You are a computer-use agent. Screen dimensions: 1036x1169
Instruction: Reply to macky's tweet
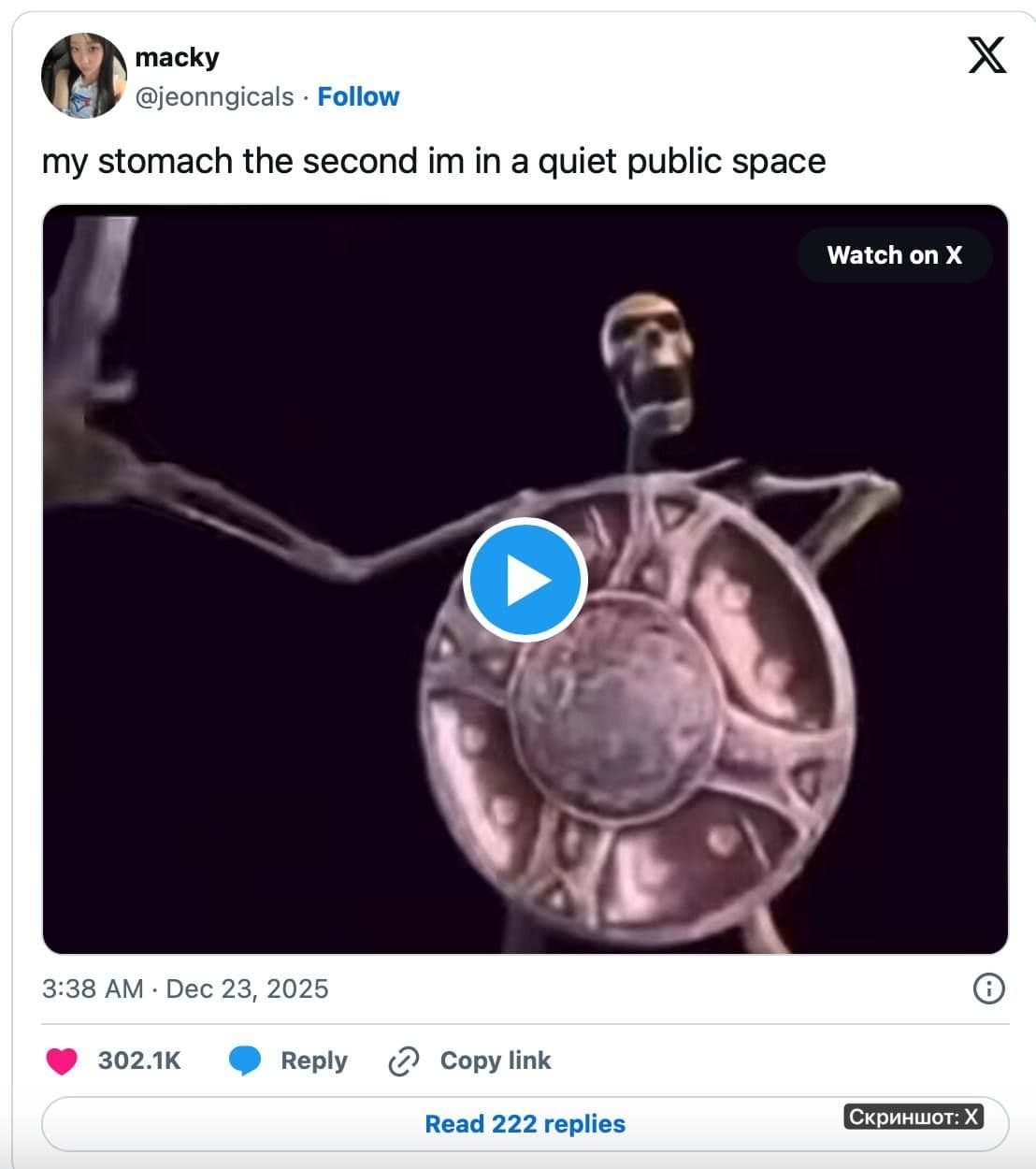289,1061
